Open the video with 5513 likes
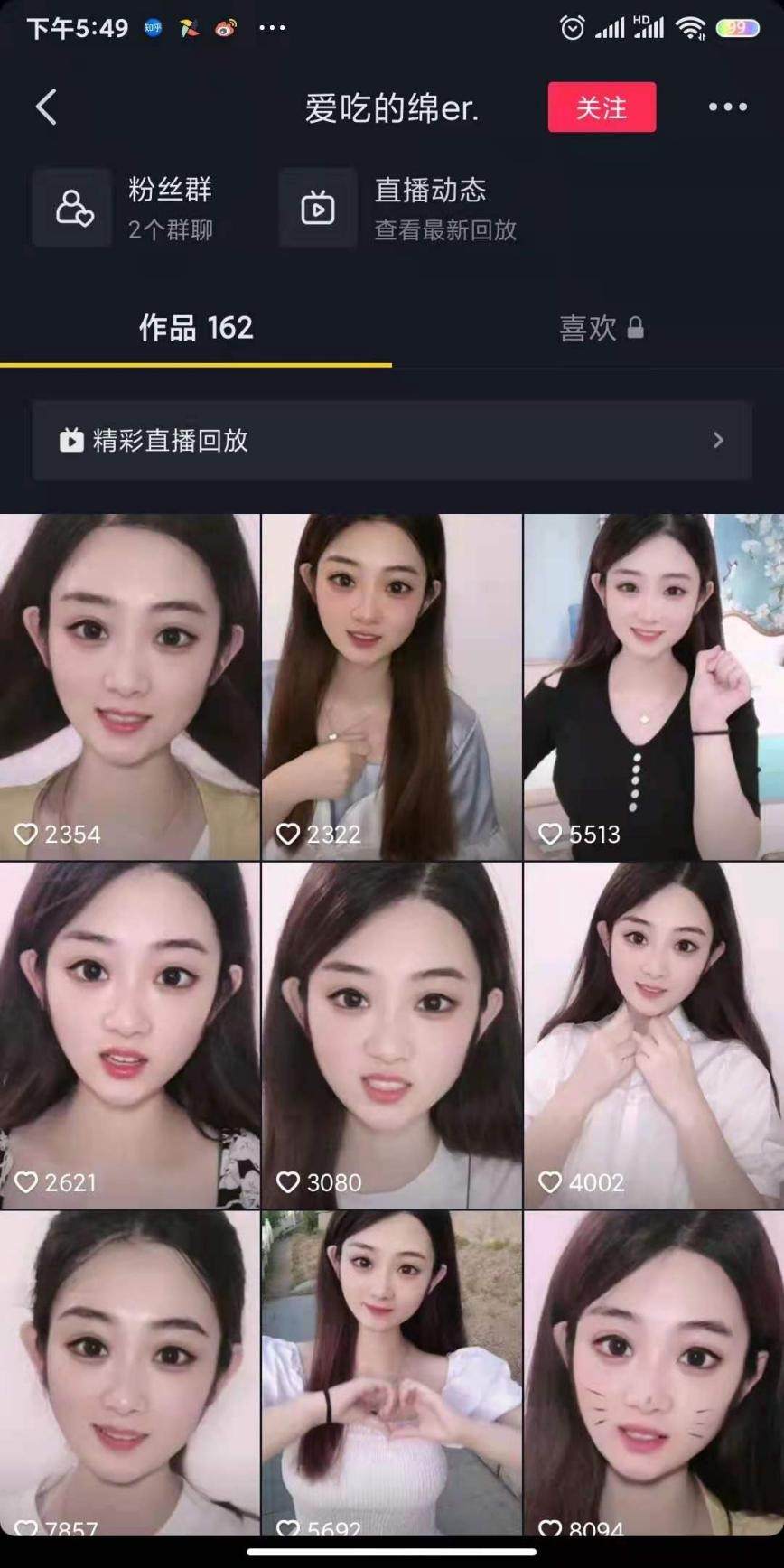Screen dimensions: 784x1568 click(653, 686)
